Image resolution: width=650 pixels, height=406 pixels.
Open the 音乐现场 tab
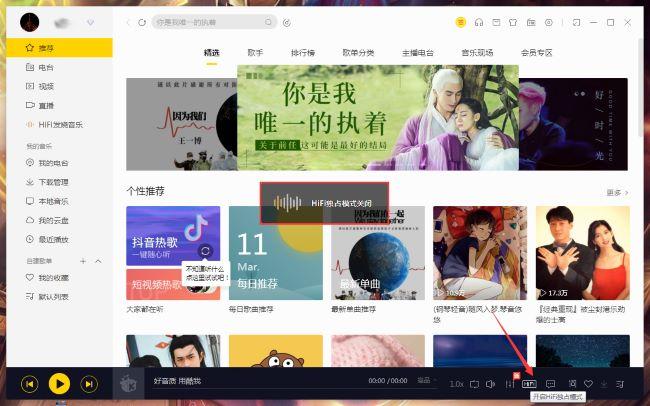point(476,52)
